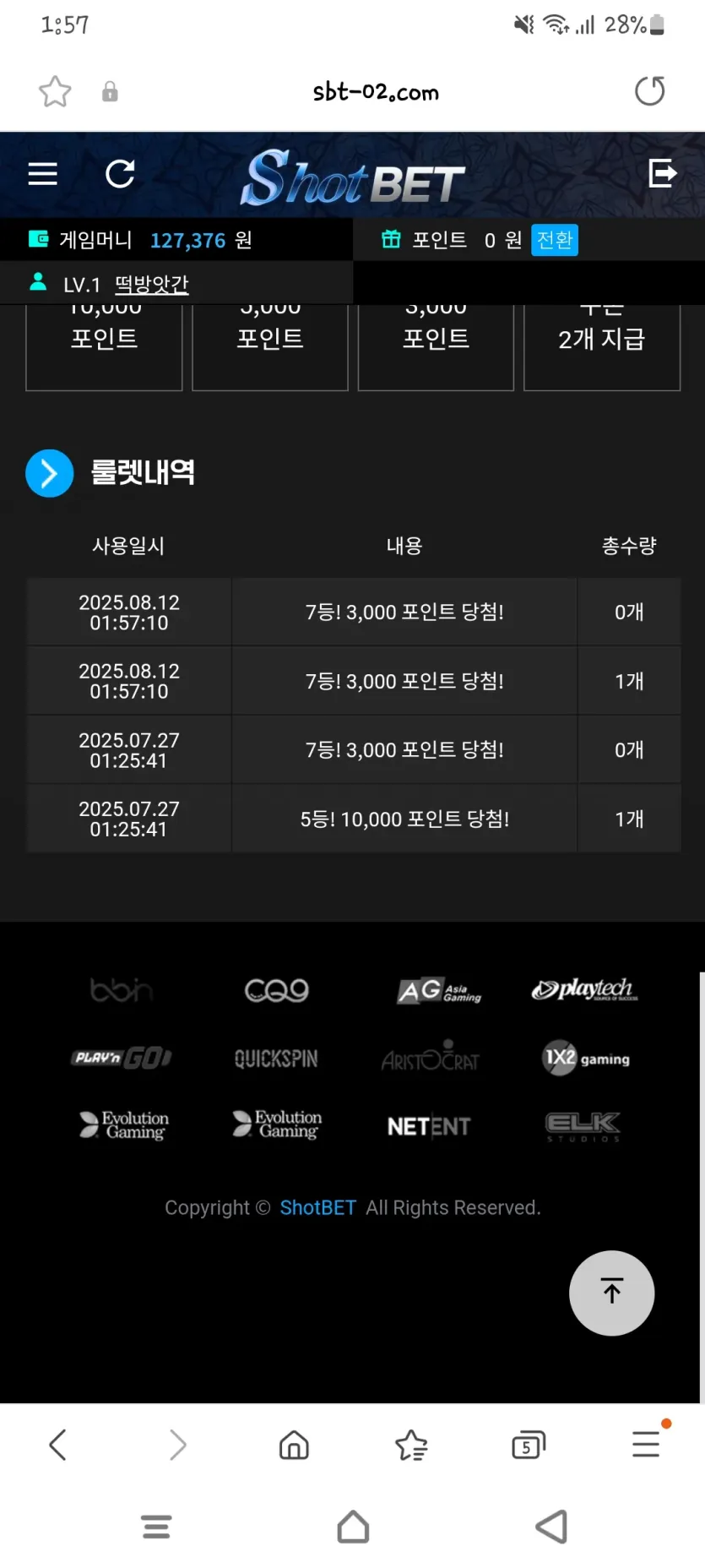
Task: Open the system recent apps view
Action: (x=156, y=1527)
